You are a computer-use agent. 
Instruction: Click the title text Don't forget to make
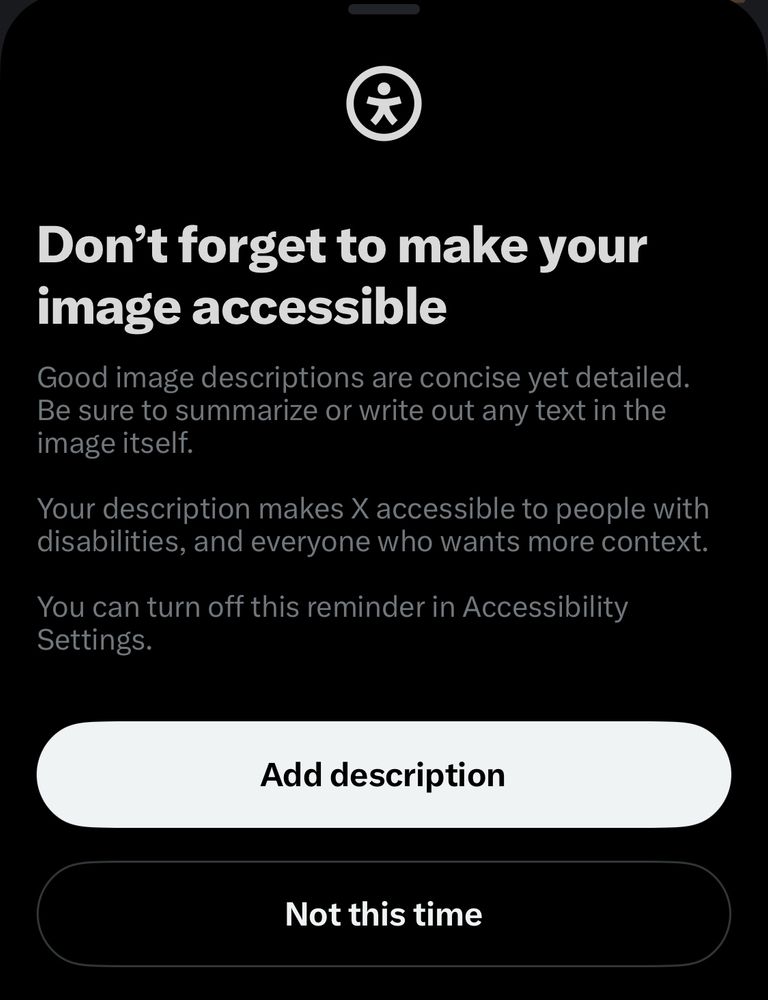[x=344, y=241]
